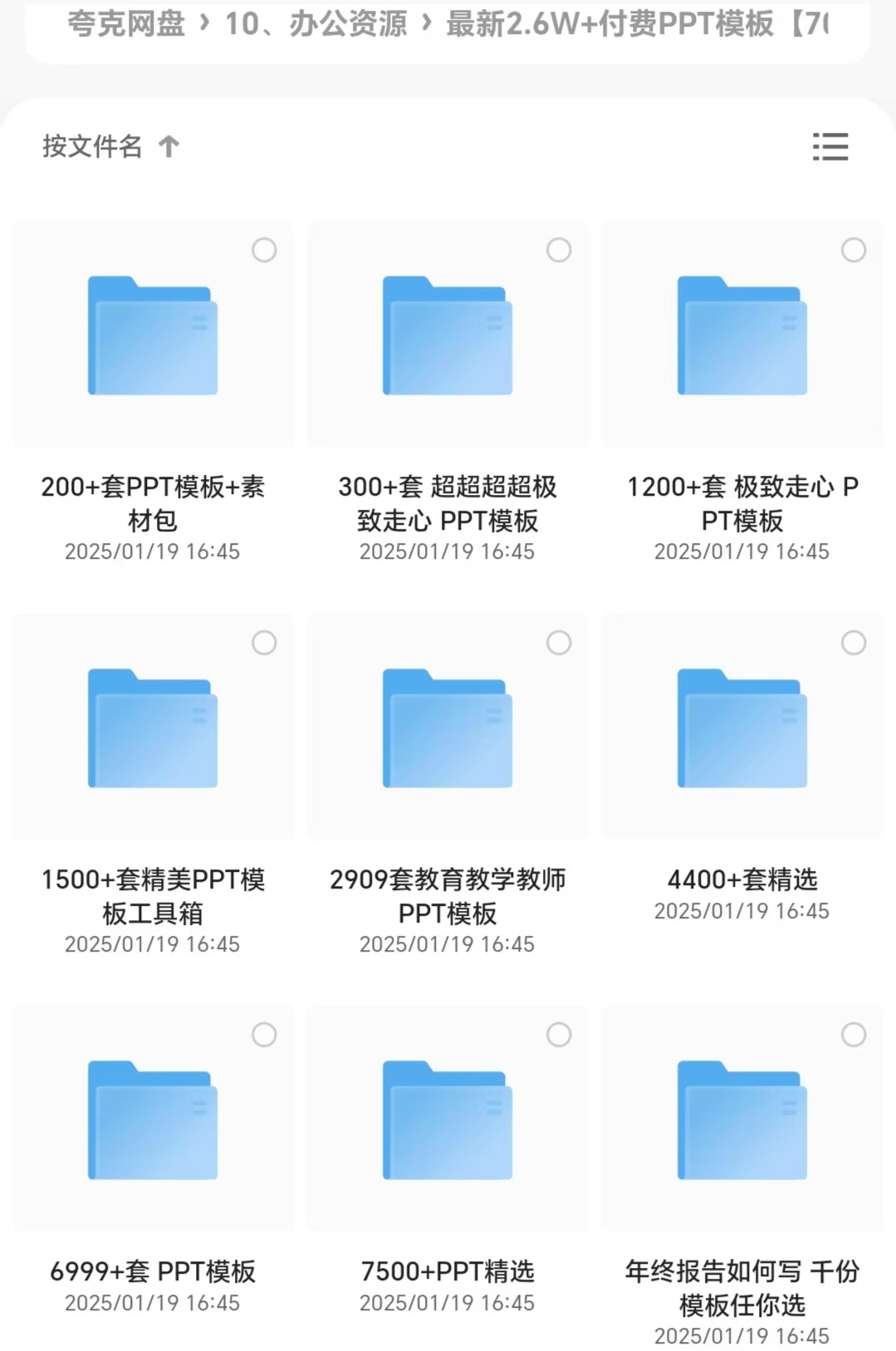This screenshot has width=896, height=1351.
Task: Open folder 年终报告如何写 千份模板任你选
Action: coord(742,1120)
